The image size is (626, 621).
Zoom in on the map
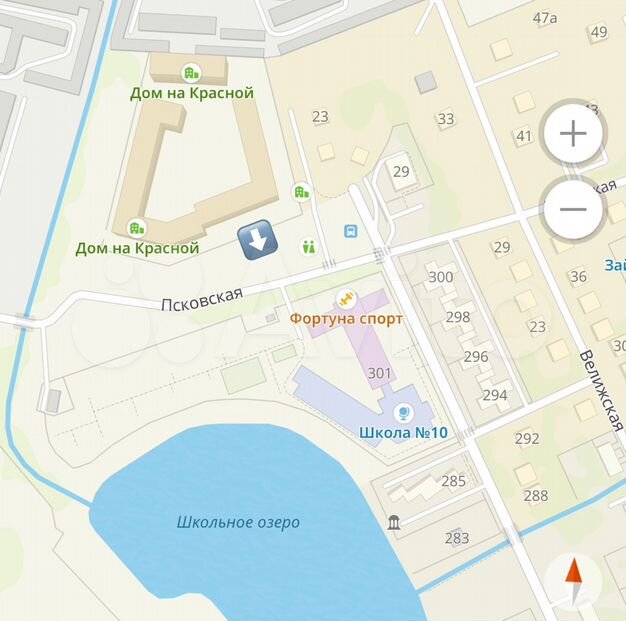click(x=572, y=134)
